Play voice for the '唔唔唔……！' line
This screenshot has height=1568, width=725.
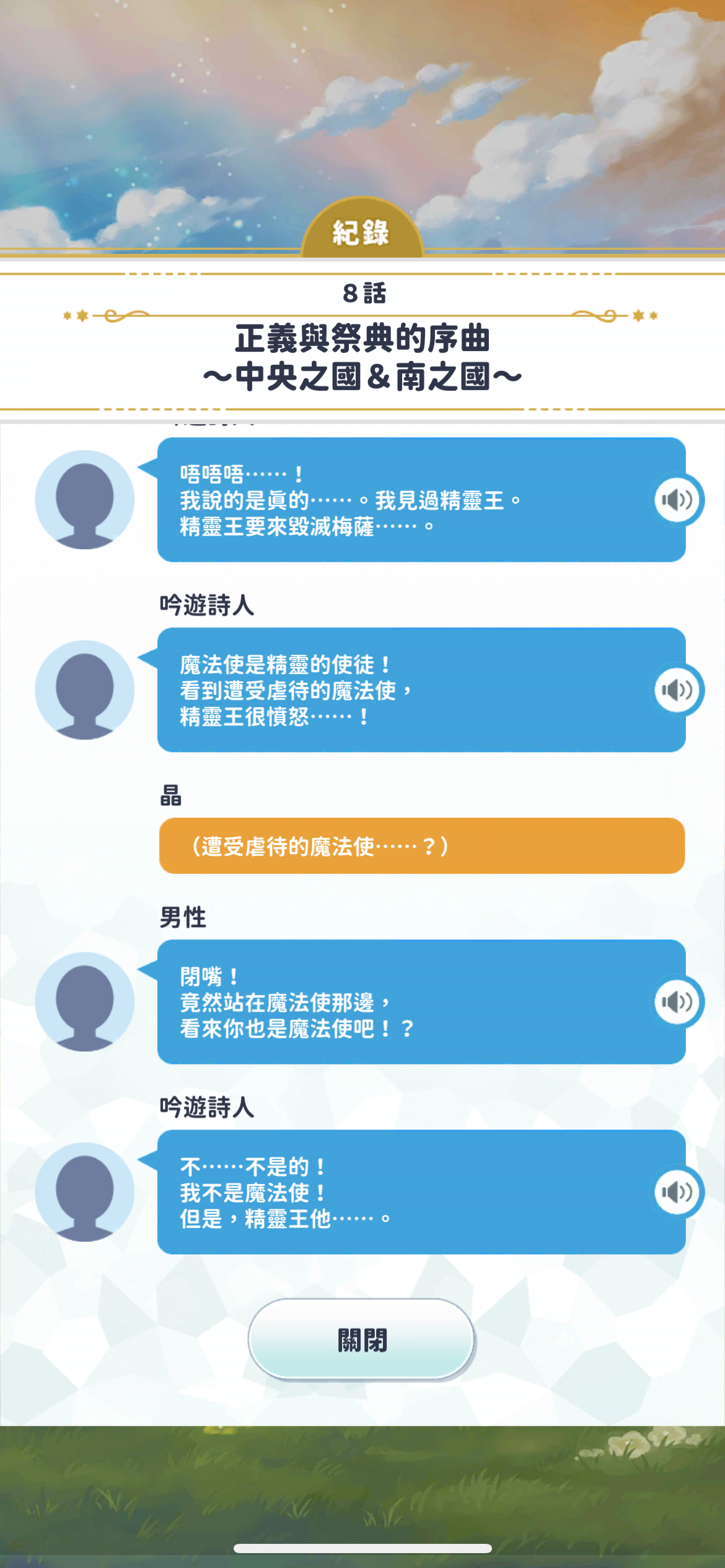(x=677, y=500)
